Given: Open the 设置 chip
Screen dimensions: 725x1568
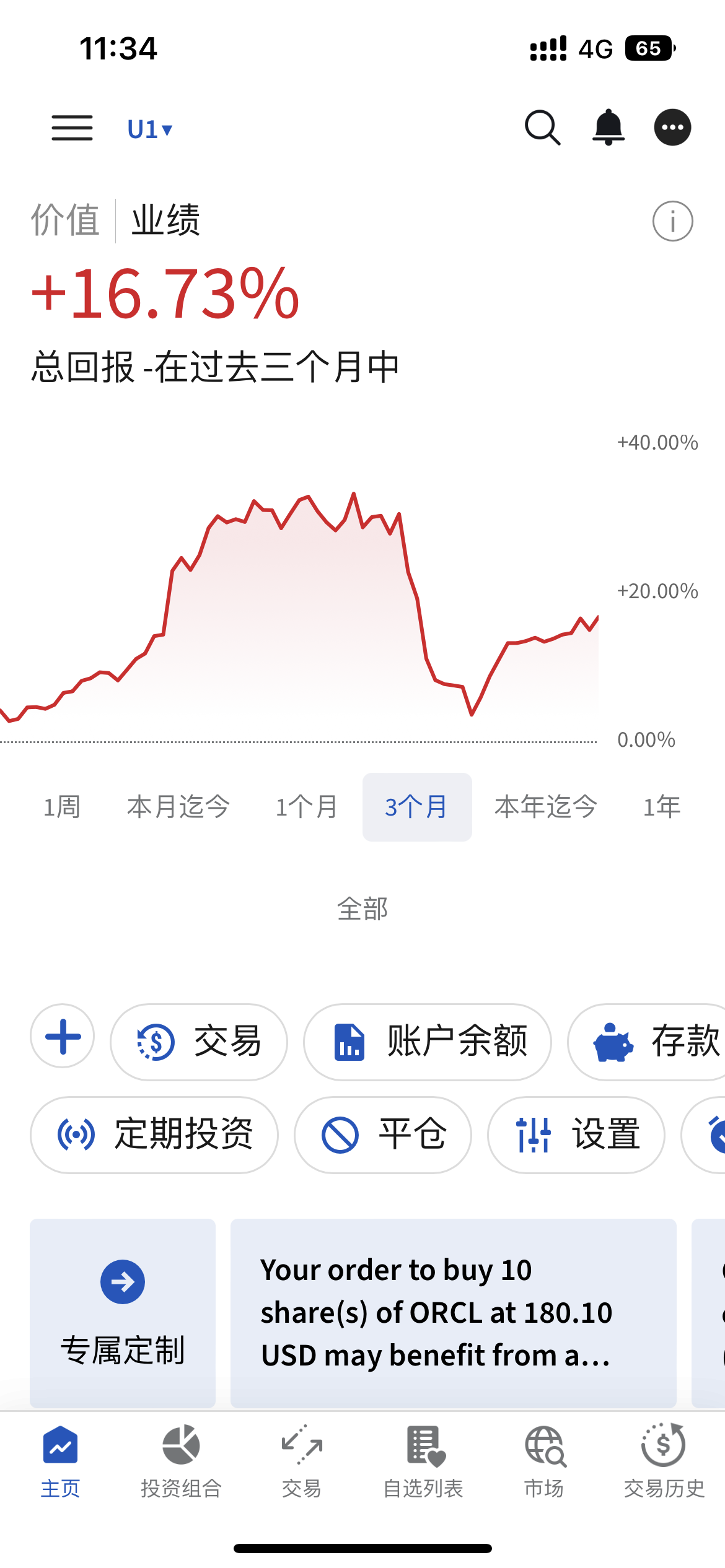Looking at the screenshot, I should point(576,1135).
